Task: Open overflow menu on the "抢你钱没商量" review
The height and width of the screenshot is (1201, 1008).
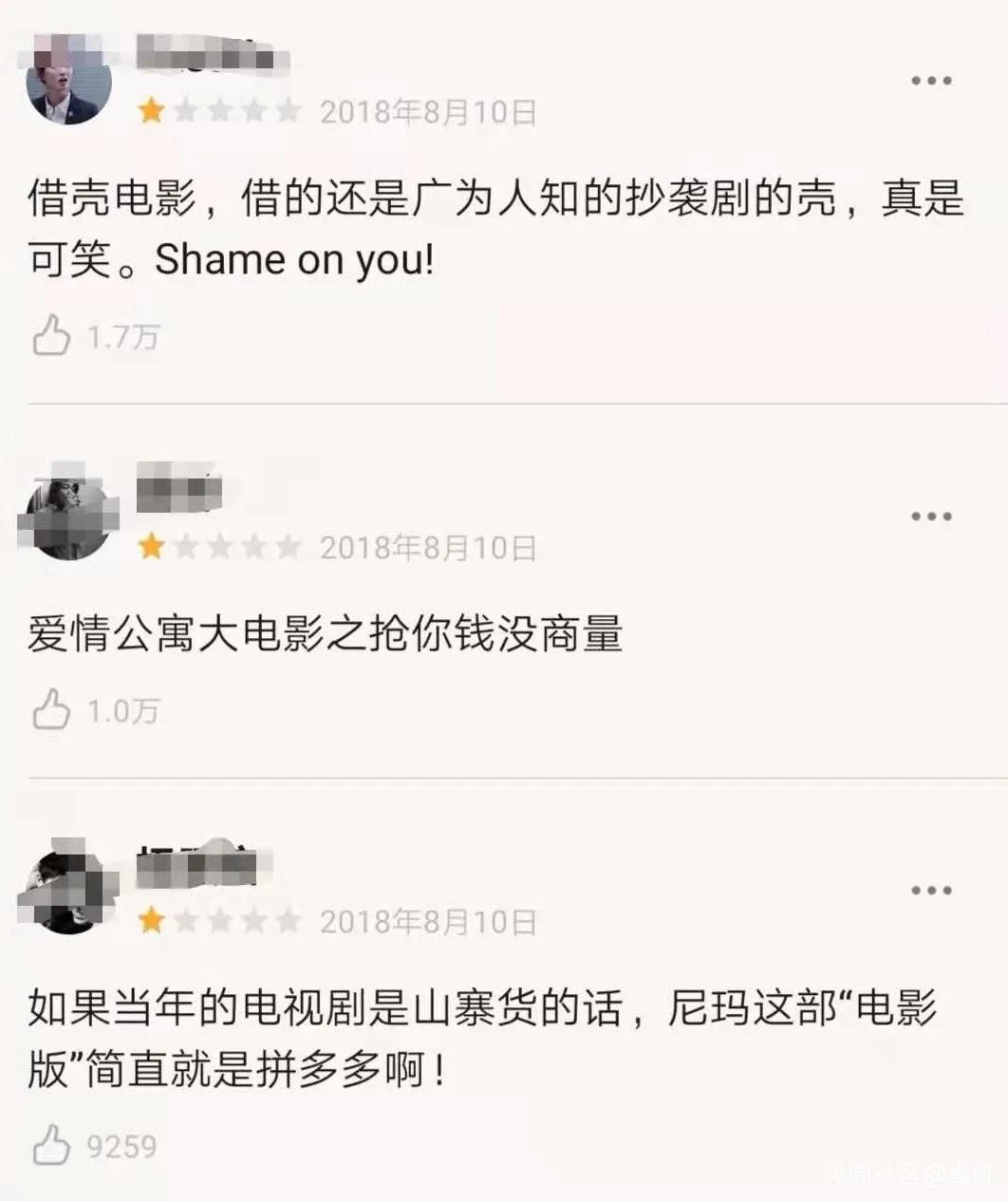Action: 930,516
